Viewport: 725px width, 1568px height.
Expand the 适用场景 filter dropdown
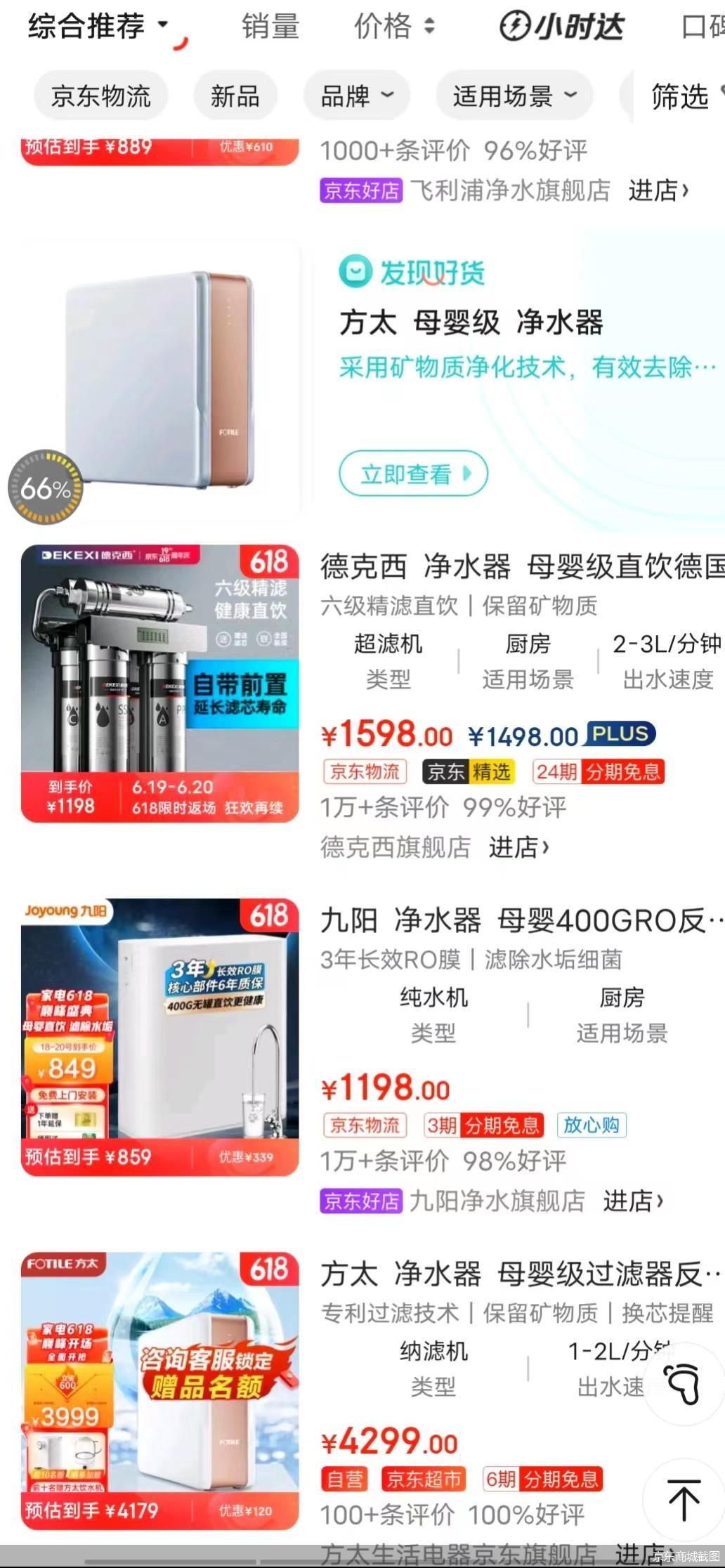pyautogui.click(x=514, y=96)
